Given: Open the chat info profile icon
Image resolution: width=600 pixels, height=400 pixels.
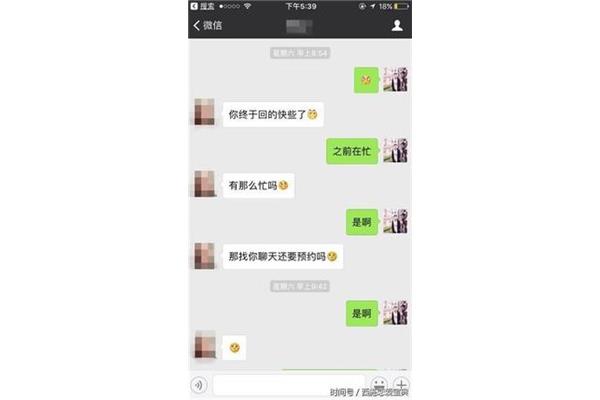Looking at the screenshot, I should pos(397,25).
